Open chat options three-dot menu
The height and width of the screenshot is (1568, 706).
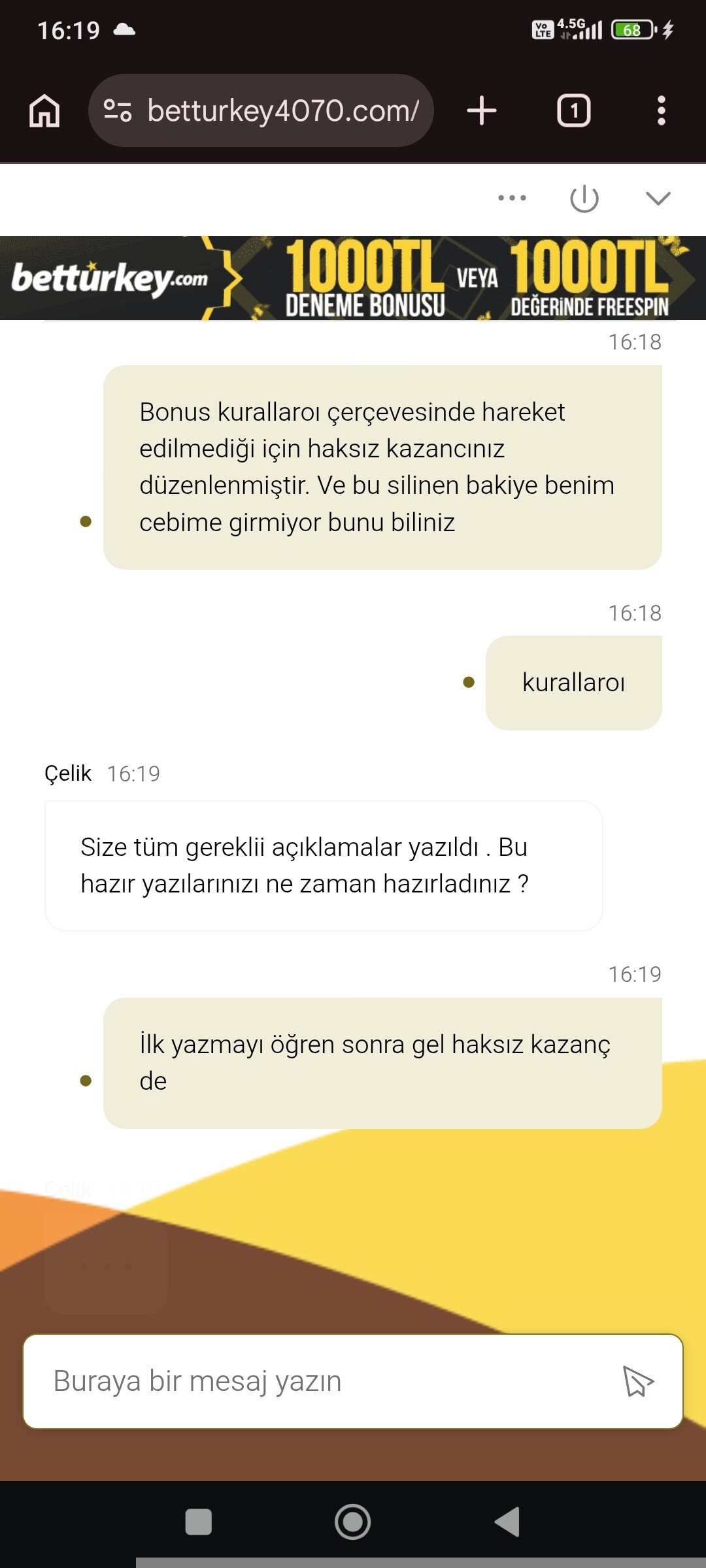512,198
